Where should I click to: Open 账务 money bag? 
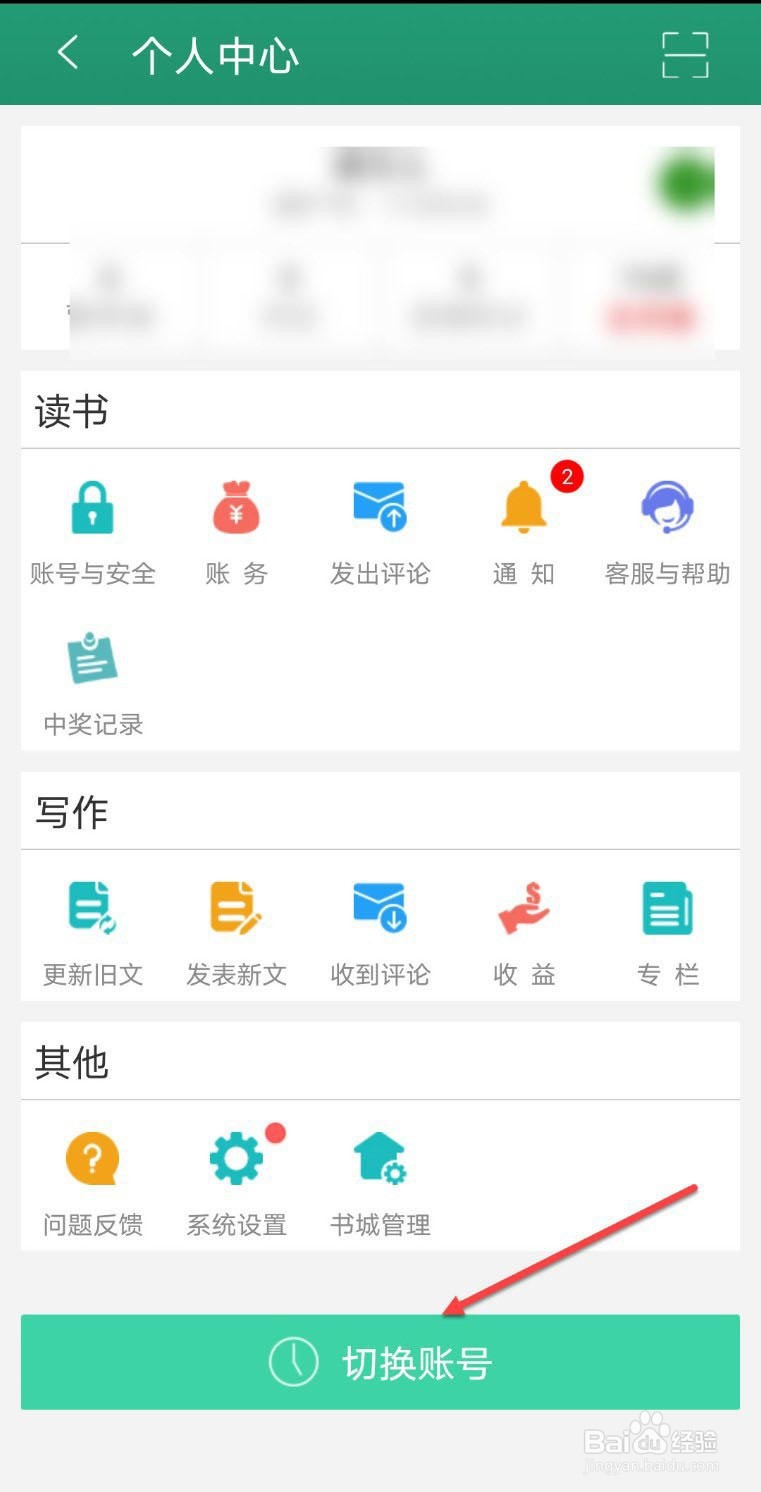pyautogui.click(x=237, y=533)
